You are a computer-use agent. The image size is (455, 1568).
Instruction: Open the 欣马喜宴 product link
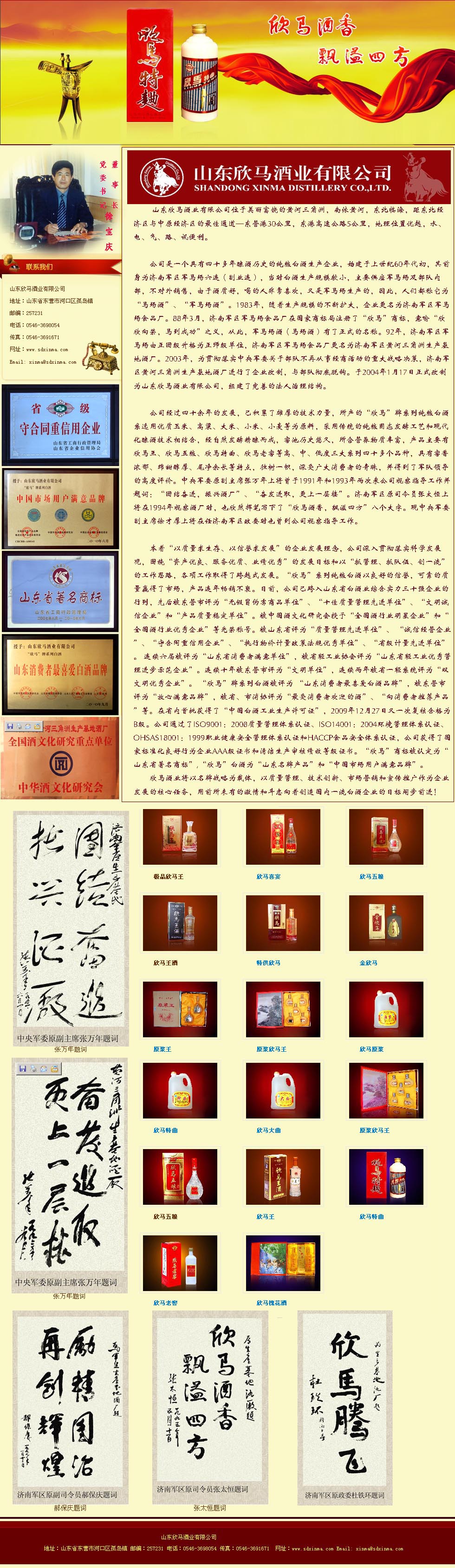click(269, 876)
